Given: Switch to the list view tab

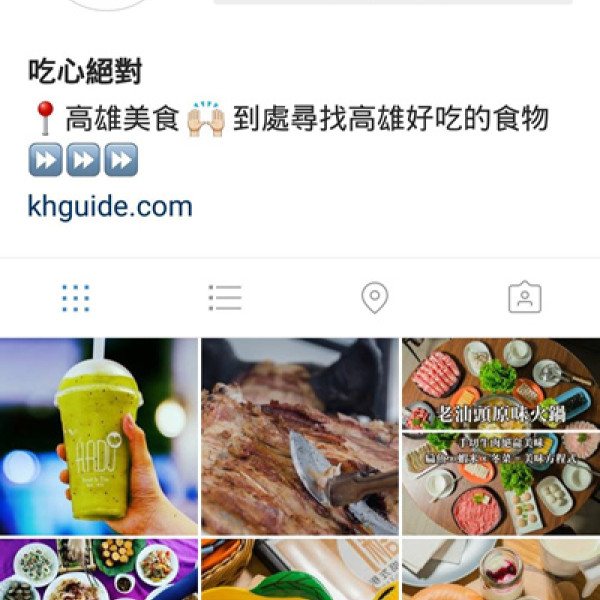Looking at the screenshot, I should click(x=225, y=297).
